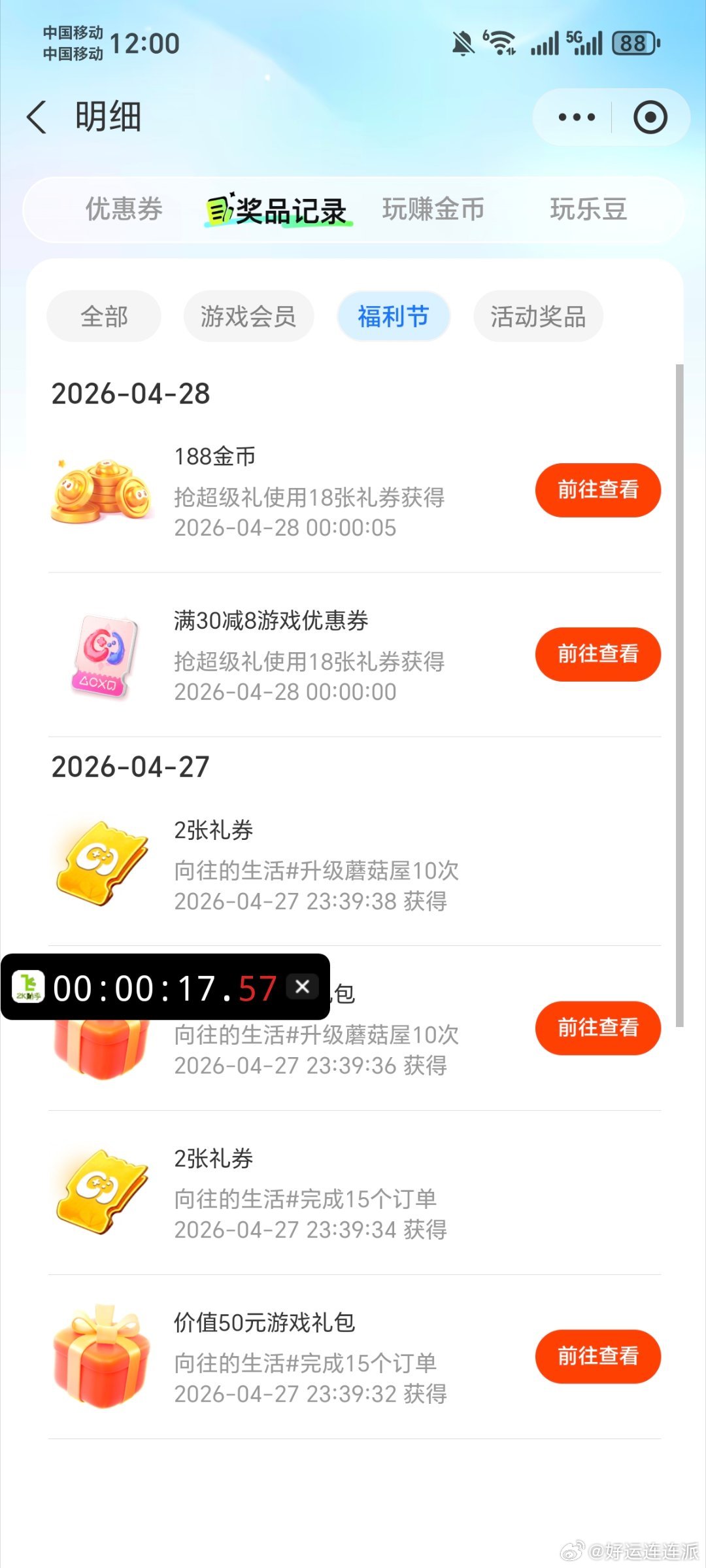
Task: Switch to the 优惠券 tab
Action: 124,210
